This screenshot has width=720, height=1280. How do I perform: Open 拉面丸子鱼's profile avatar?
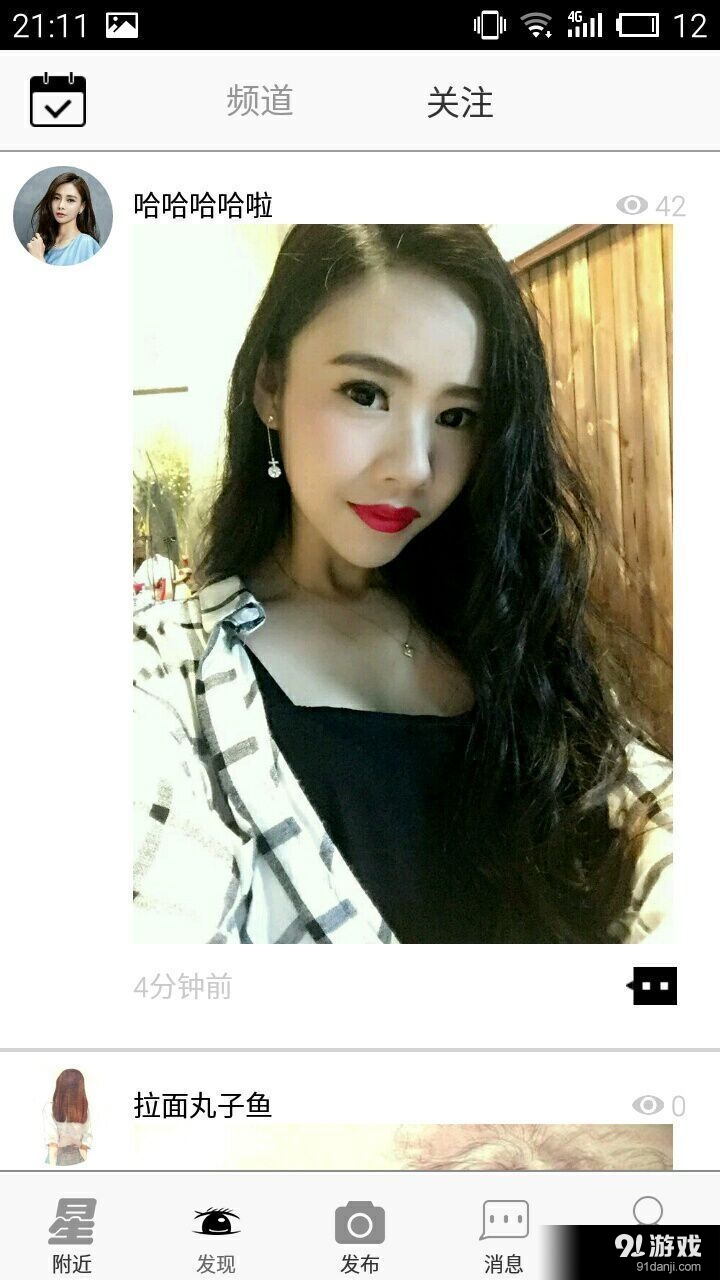pos(70,1115)
